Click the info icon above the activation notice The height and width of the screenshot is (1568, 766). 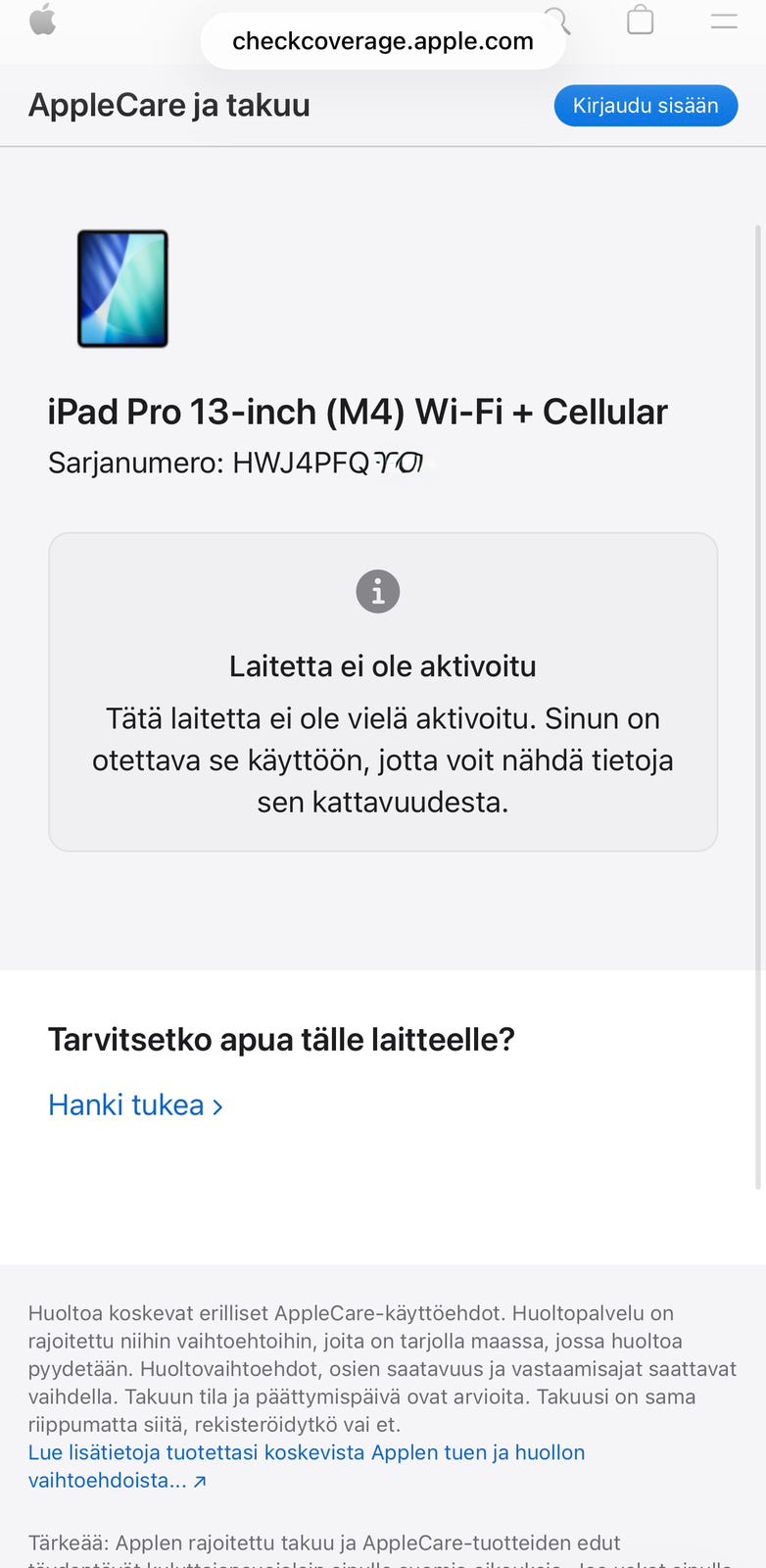coord(378,591)
